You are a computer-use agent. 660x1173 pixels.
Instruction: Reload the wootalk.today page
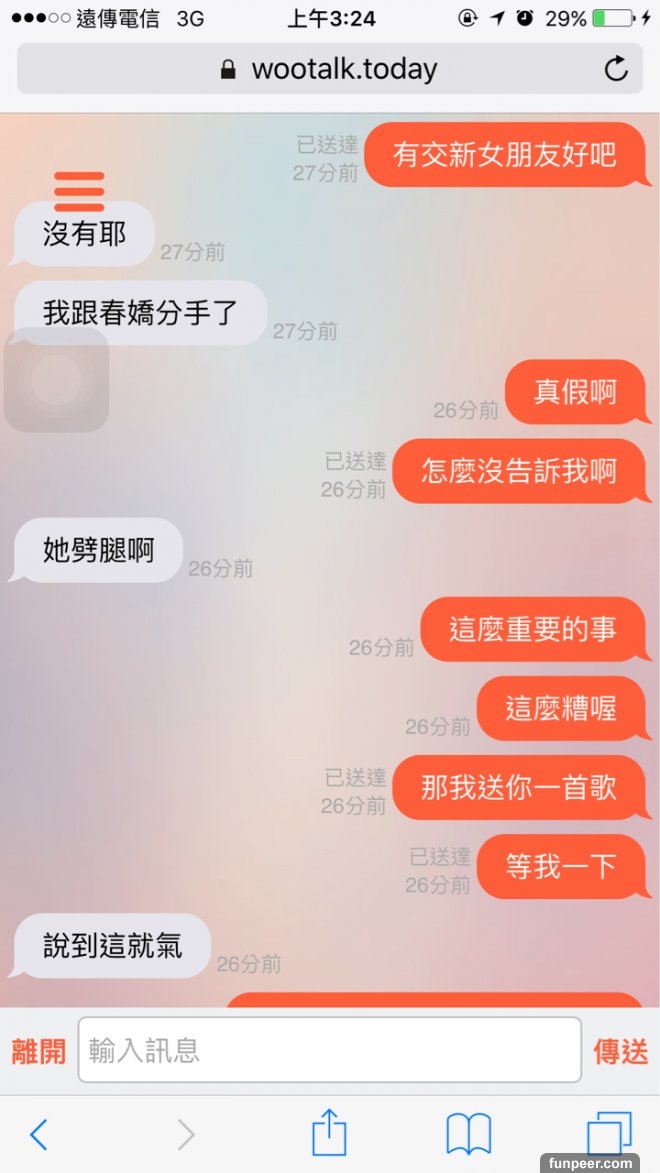(616, 69)
